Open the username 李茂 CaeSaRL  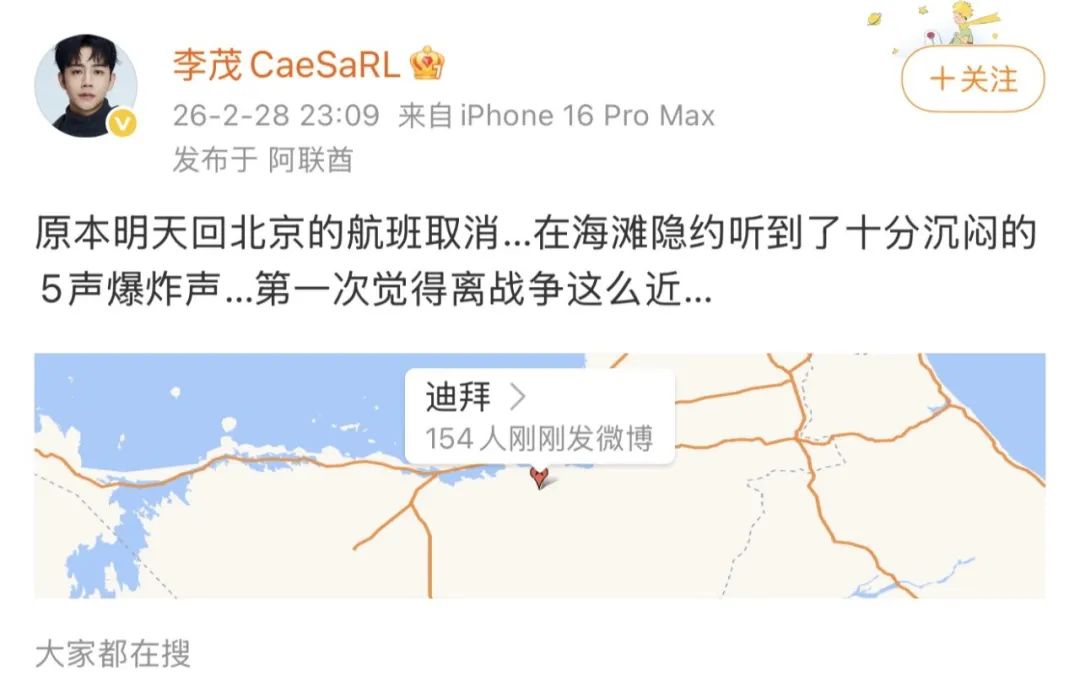coord(286,64)
